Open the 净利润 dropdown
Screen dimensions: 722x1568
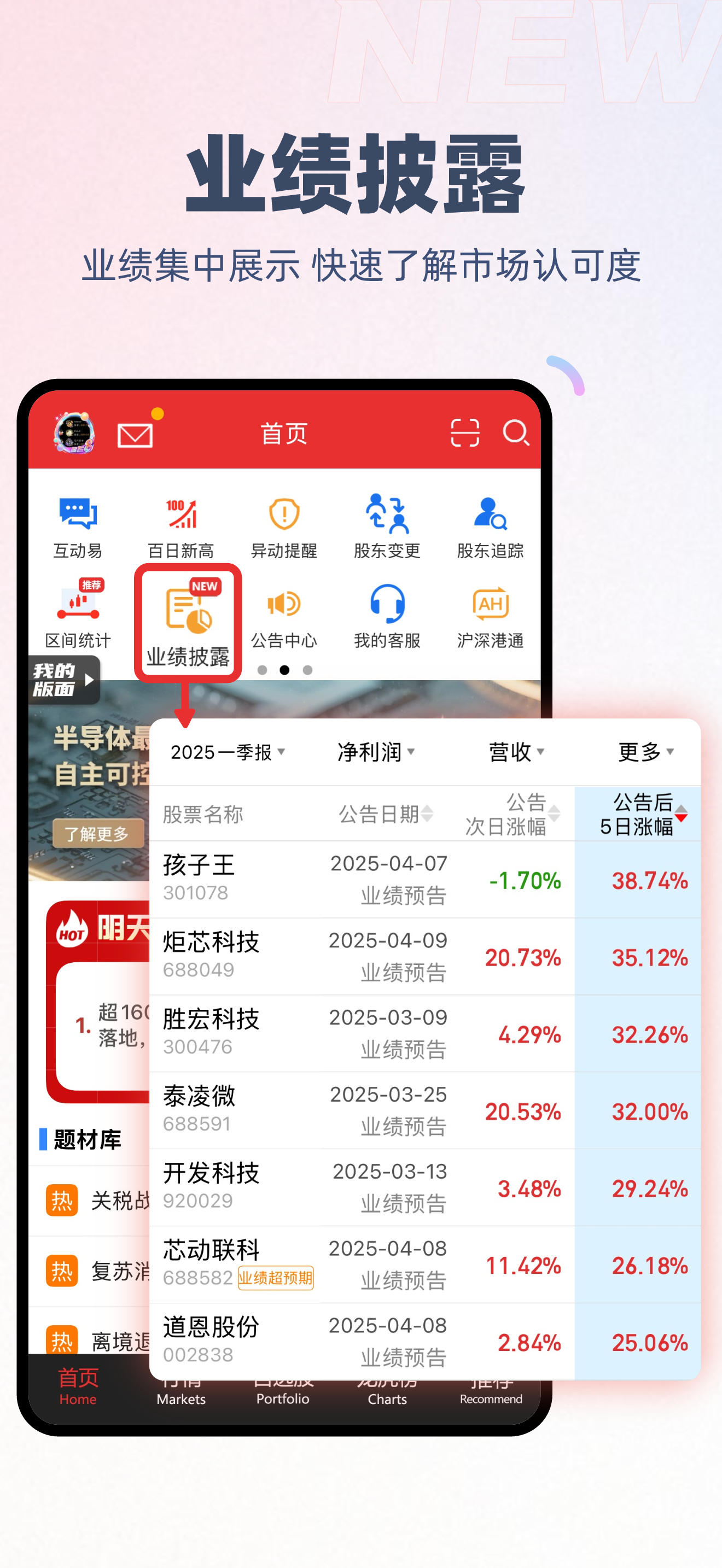tap(374, 752)
